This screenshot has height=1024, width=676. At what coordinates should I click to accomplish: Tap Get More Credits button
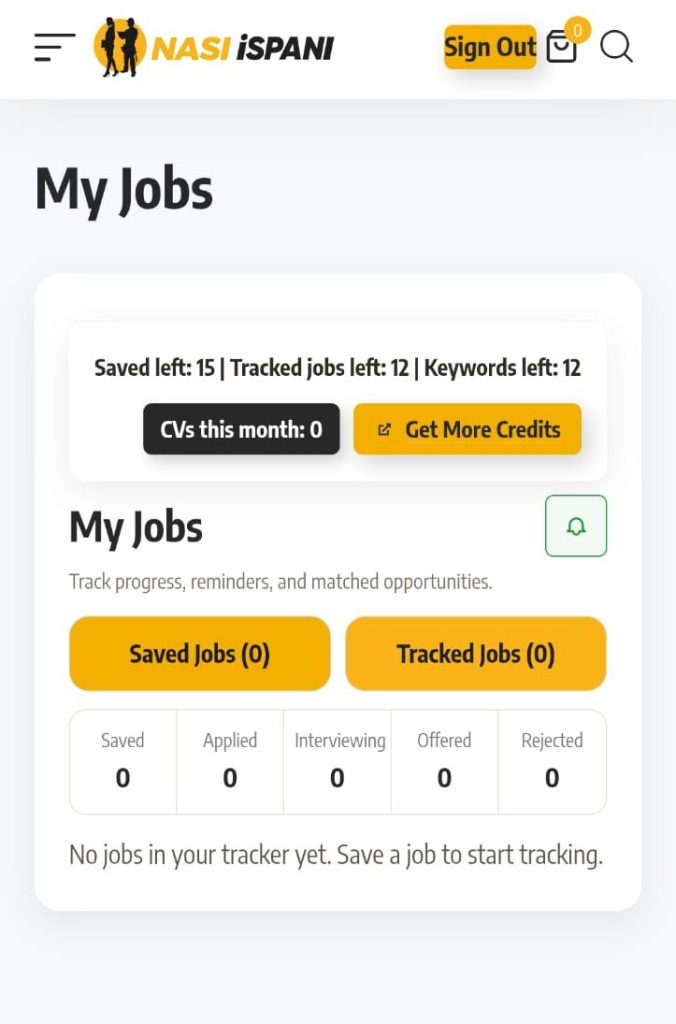point(467,430)
